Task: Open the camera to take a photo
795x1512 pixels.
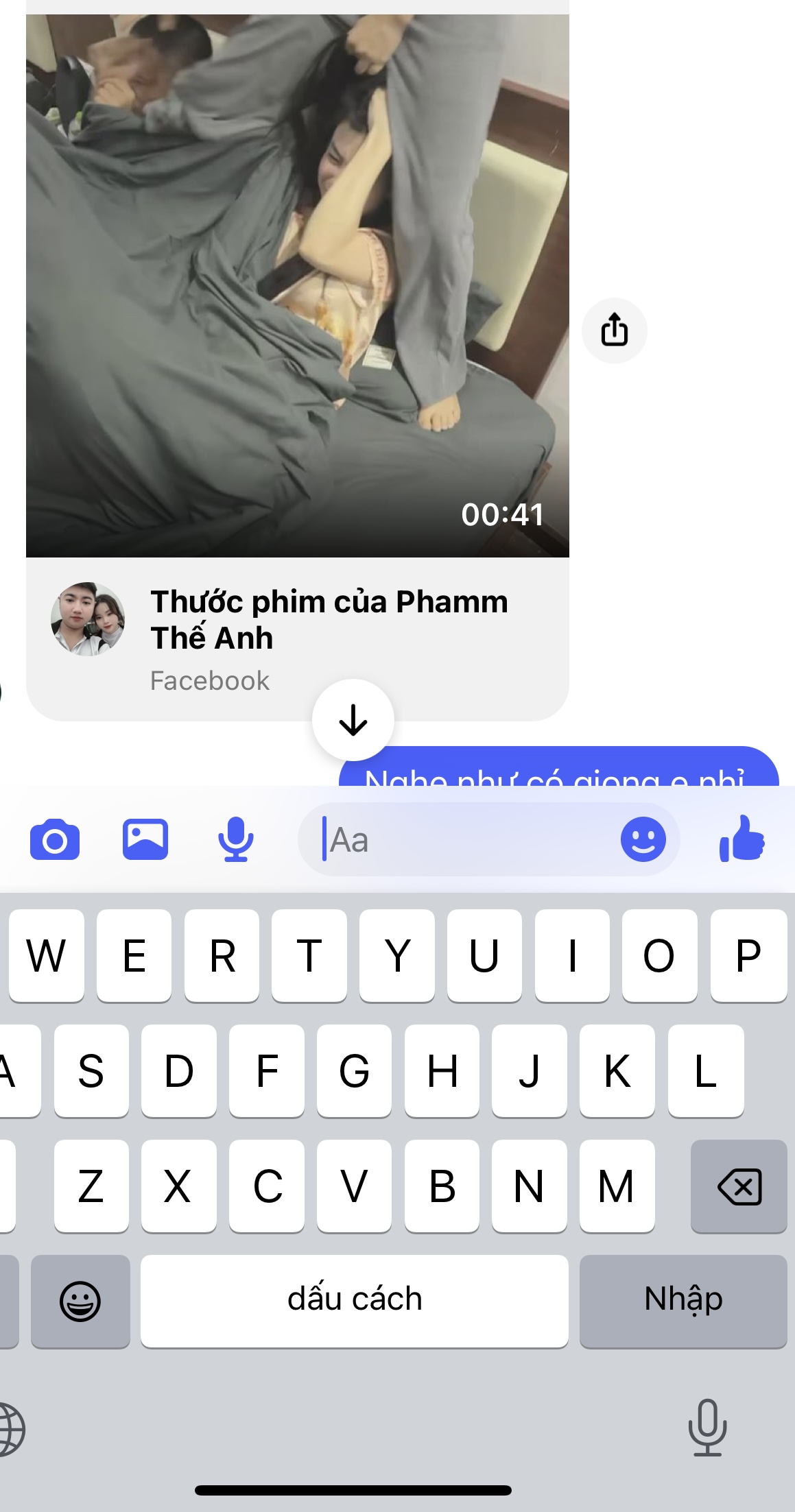Action: point(55,839)
